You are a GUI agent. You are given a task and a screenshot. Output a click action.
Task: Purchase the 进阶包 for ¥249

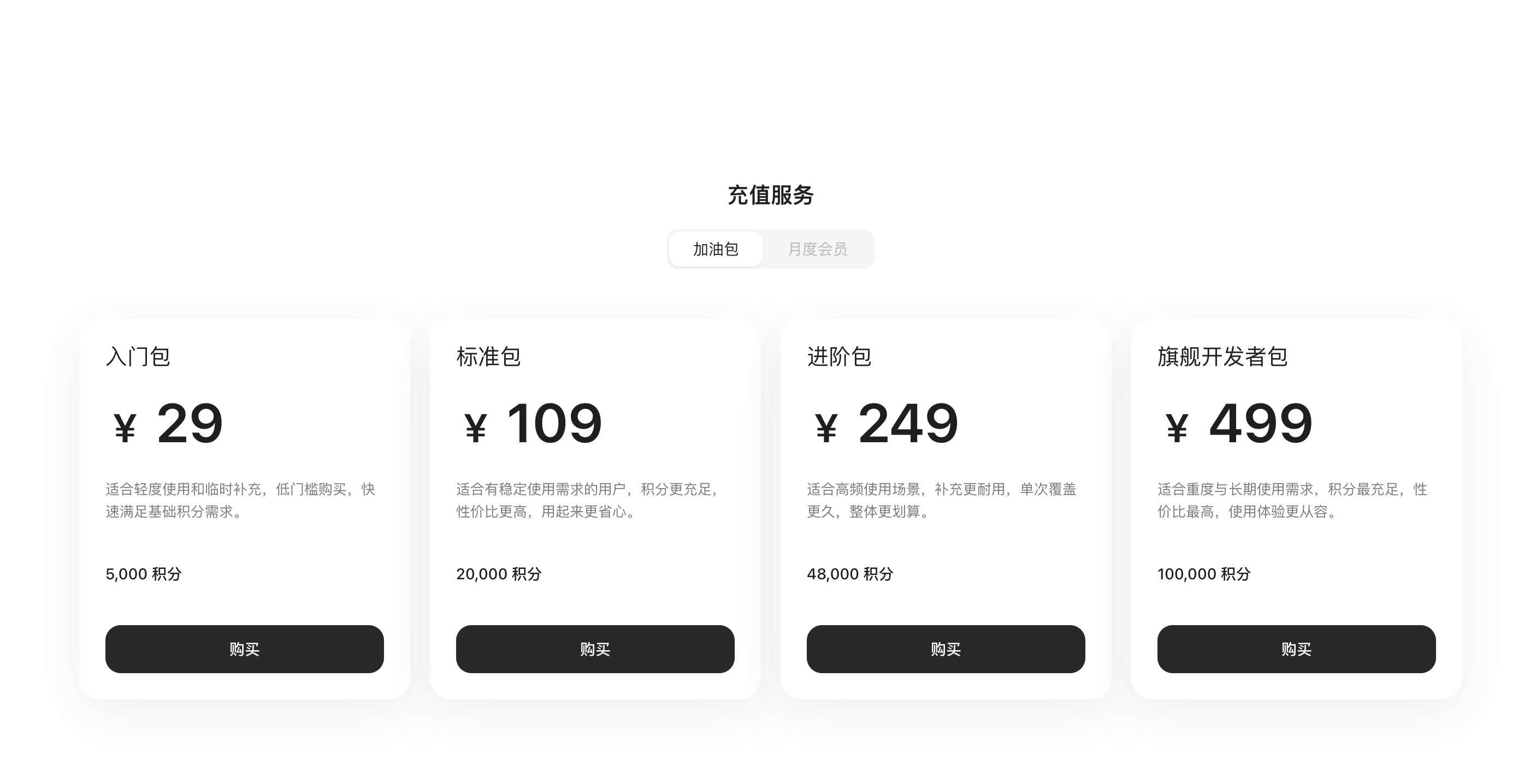click(x=946, y=649)
